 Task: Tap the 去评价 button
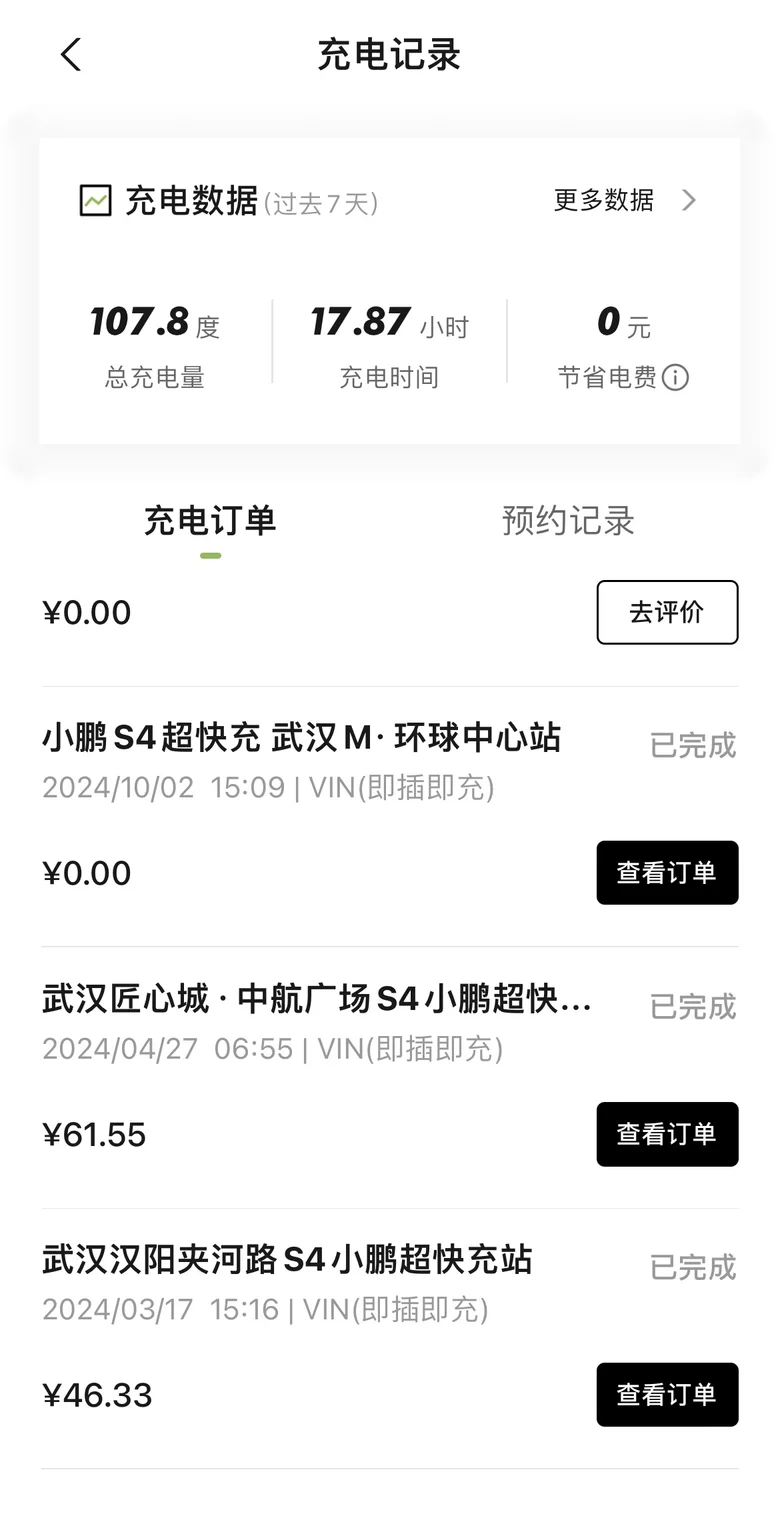point(667,612)
